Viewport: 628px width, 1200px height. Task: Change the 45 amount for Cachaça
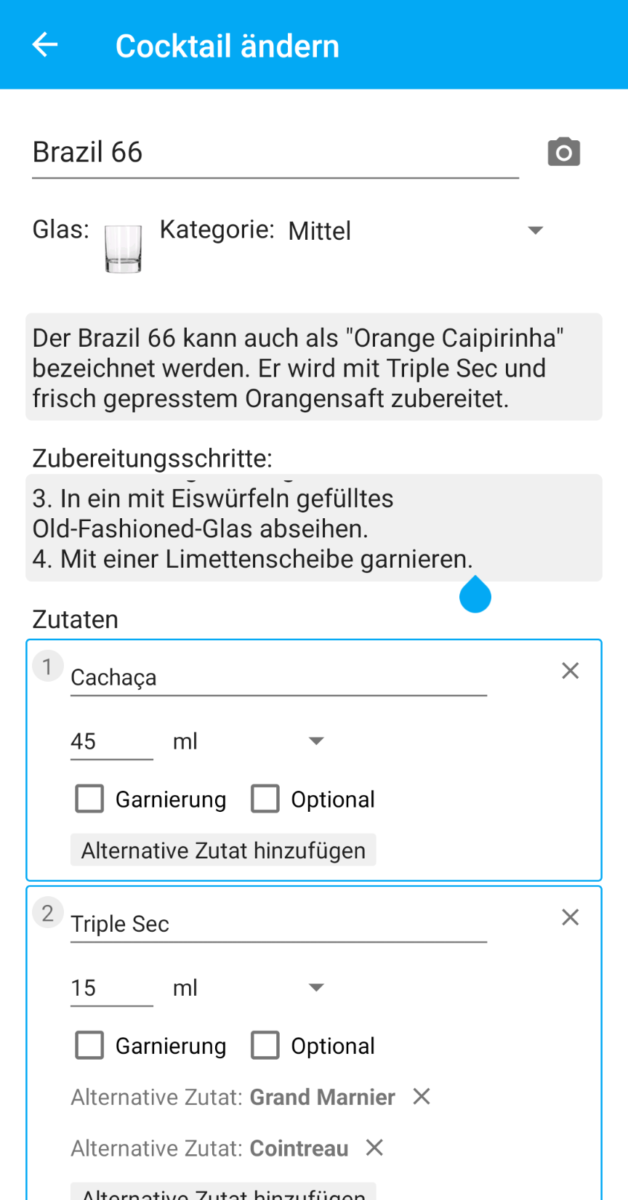(111, 741)
